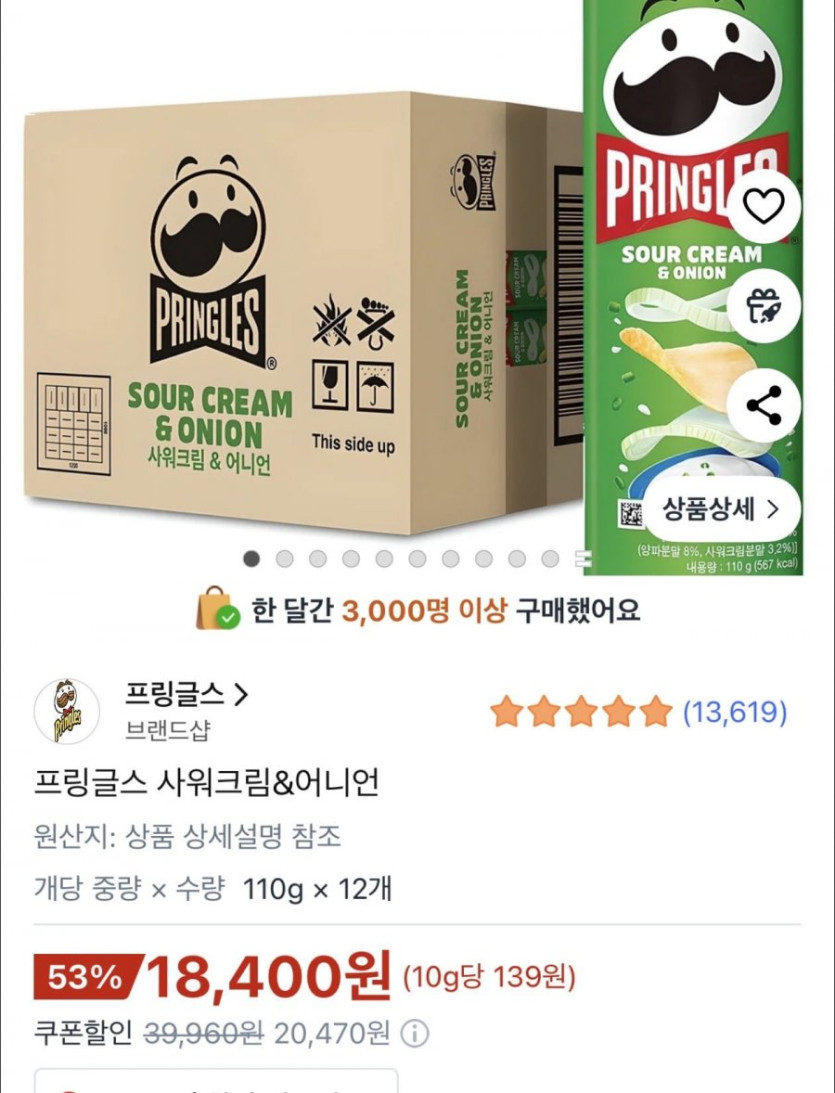Viewport: 835px width, 1093px height.
Task: Jump to the second image dot
Action: coord(285,559)
